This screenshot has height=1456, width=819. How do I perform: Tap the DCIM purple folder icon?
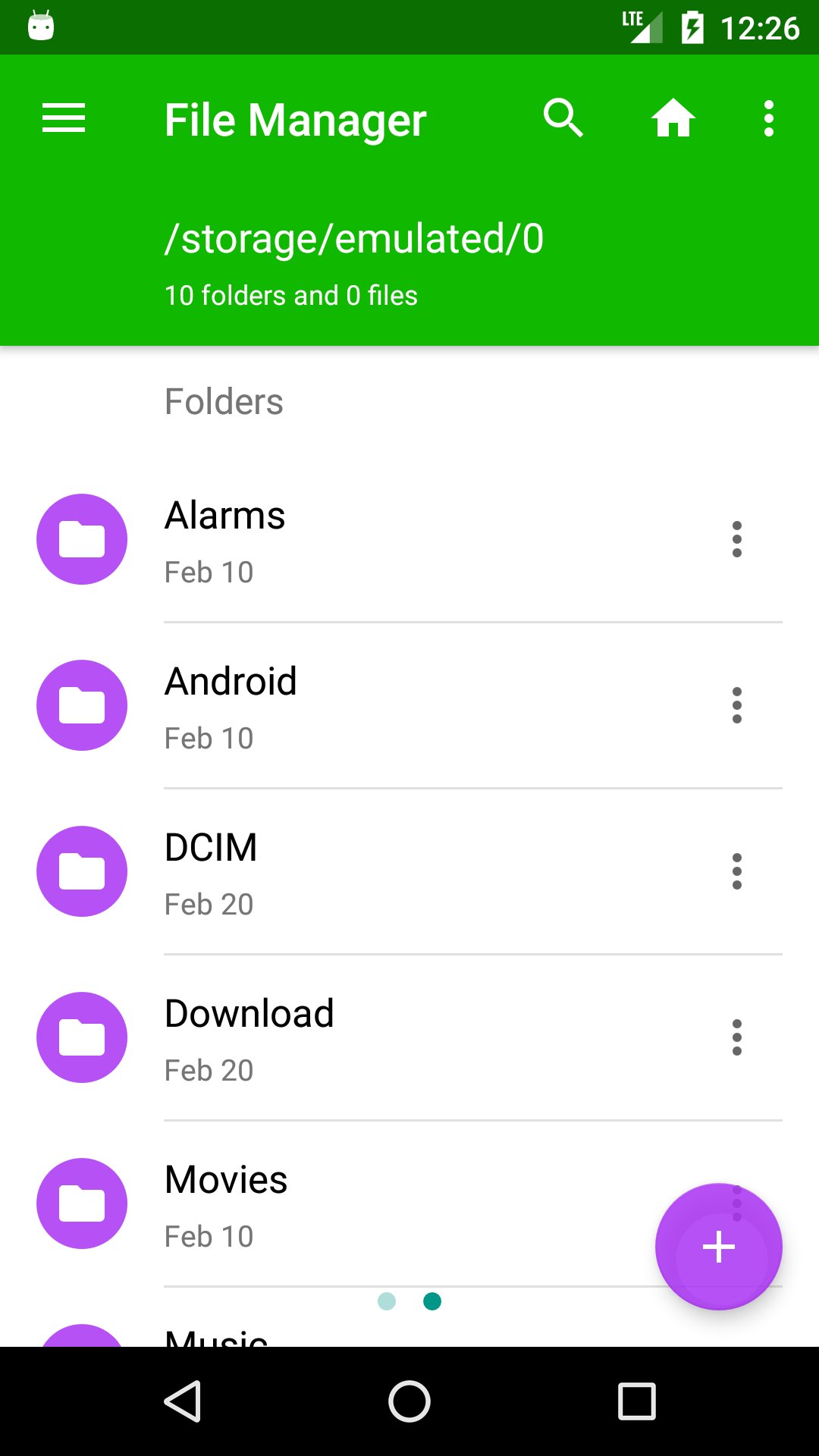(82, 871)
